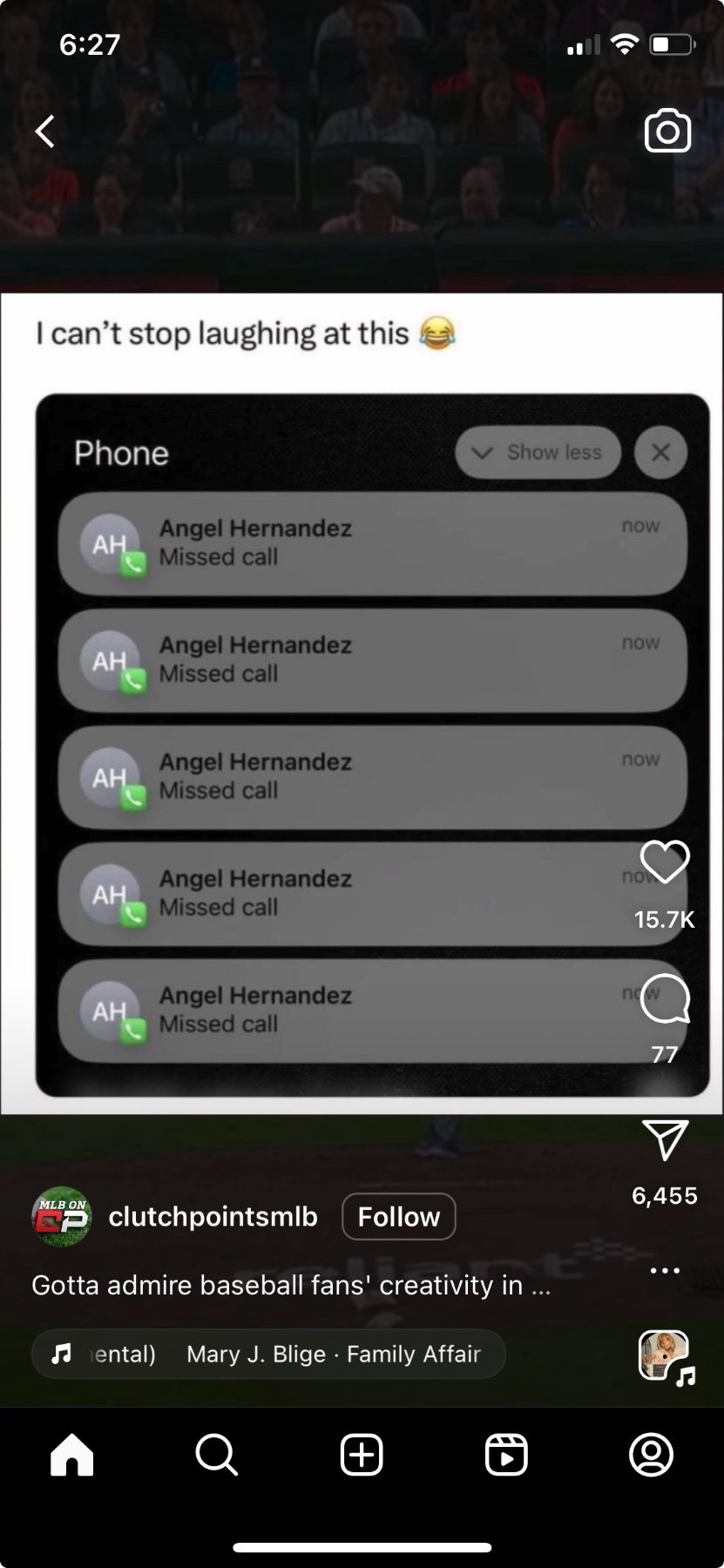The height and width of the screenshot is (1568, 724).
Task: Expand the caption starting 'Gotta admire baseball fans'
Action: pos(291,1285)
